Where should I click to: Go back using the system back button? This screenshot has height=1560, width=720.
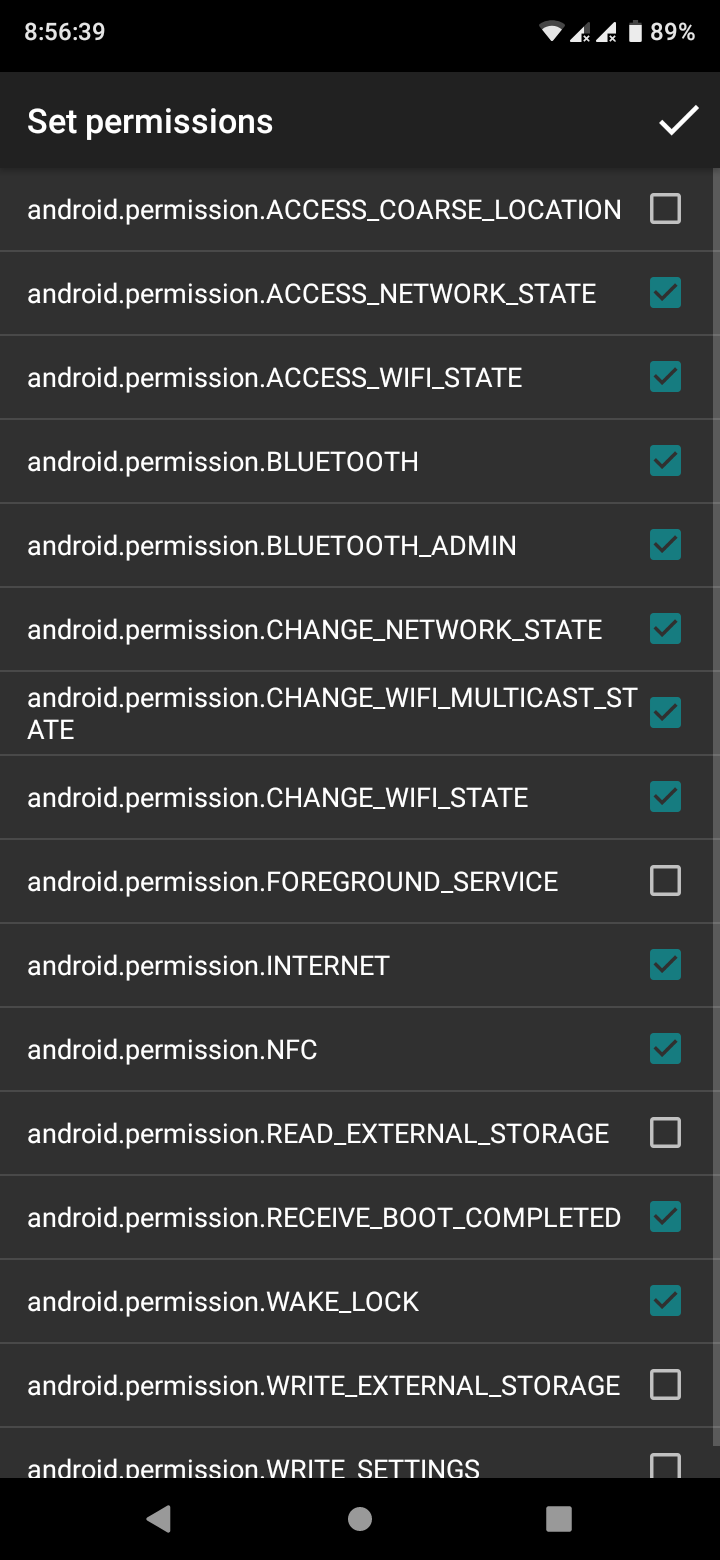[159, 1519]
